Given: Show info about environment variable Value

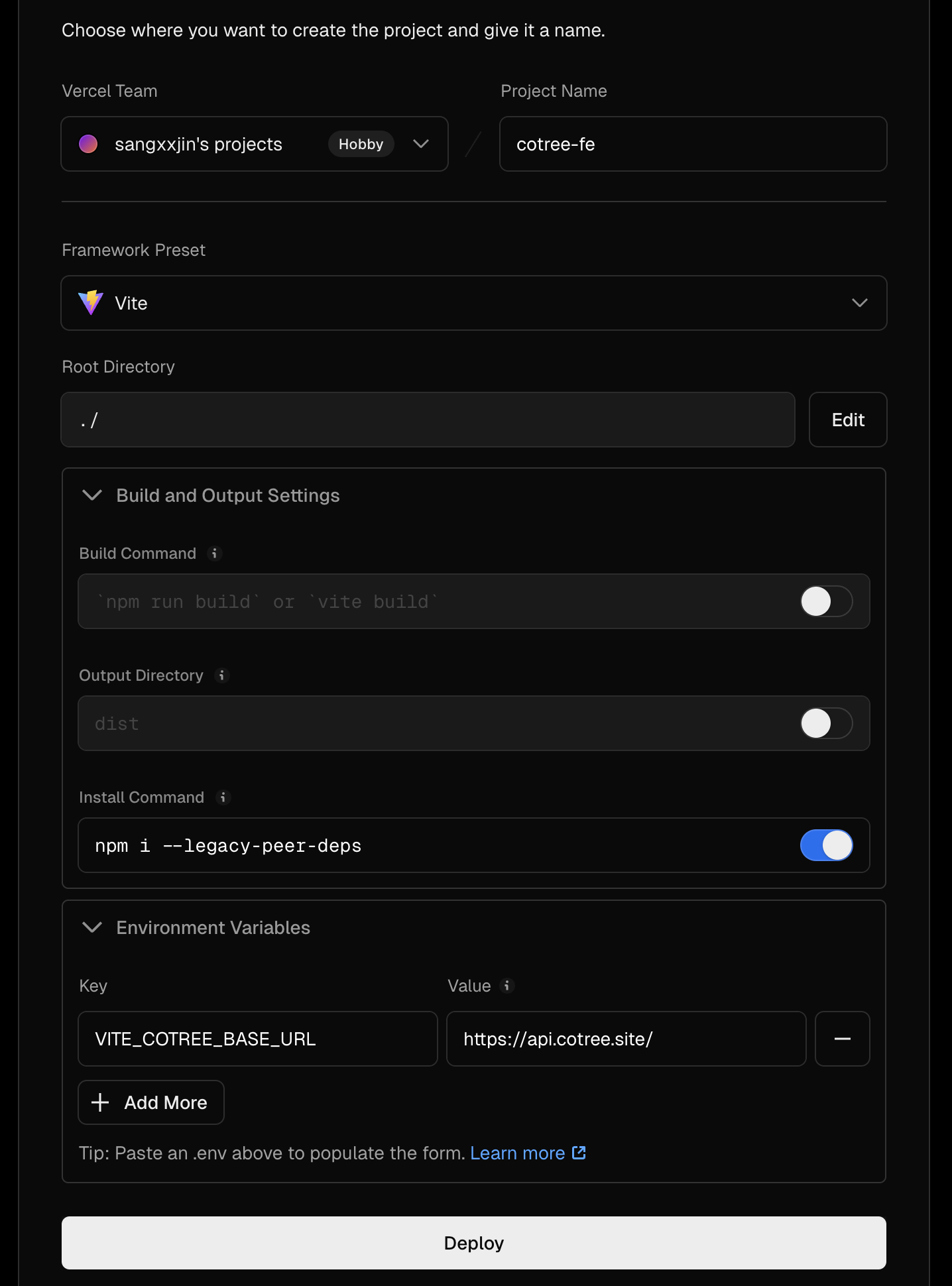Looking at the screenshot, I should click(x=506, y=986).
